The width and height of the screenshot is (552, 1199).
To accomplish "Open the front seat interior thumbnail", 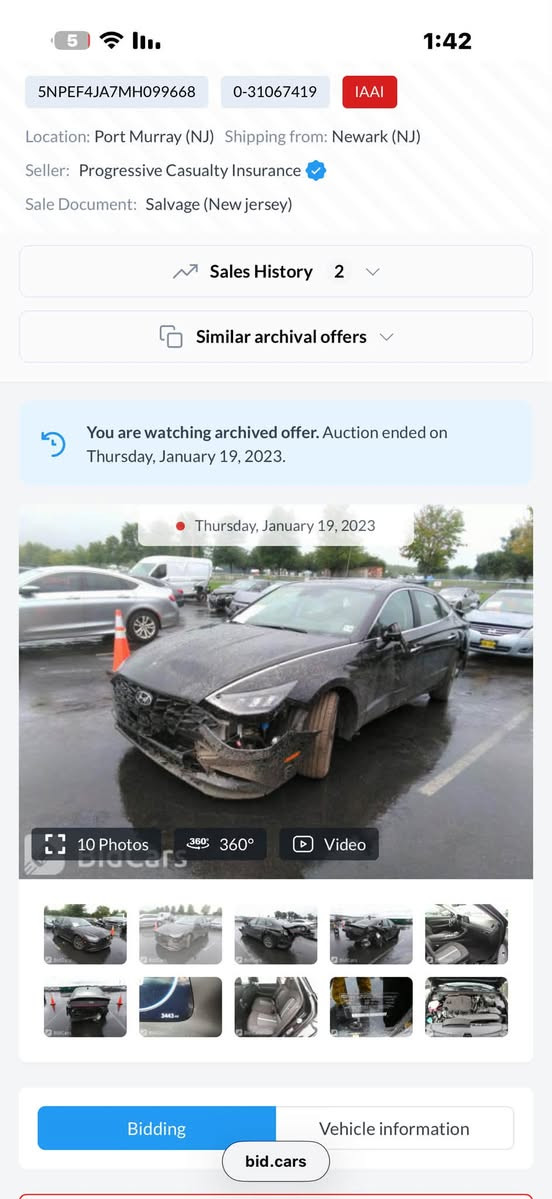I will [x=466, y=934].
